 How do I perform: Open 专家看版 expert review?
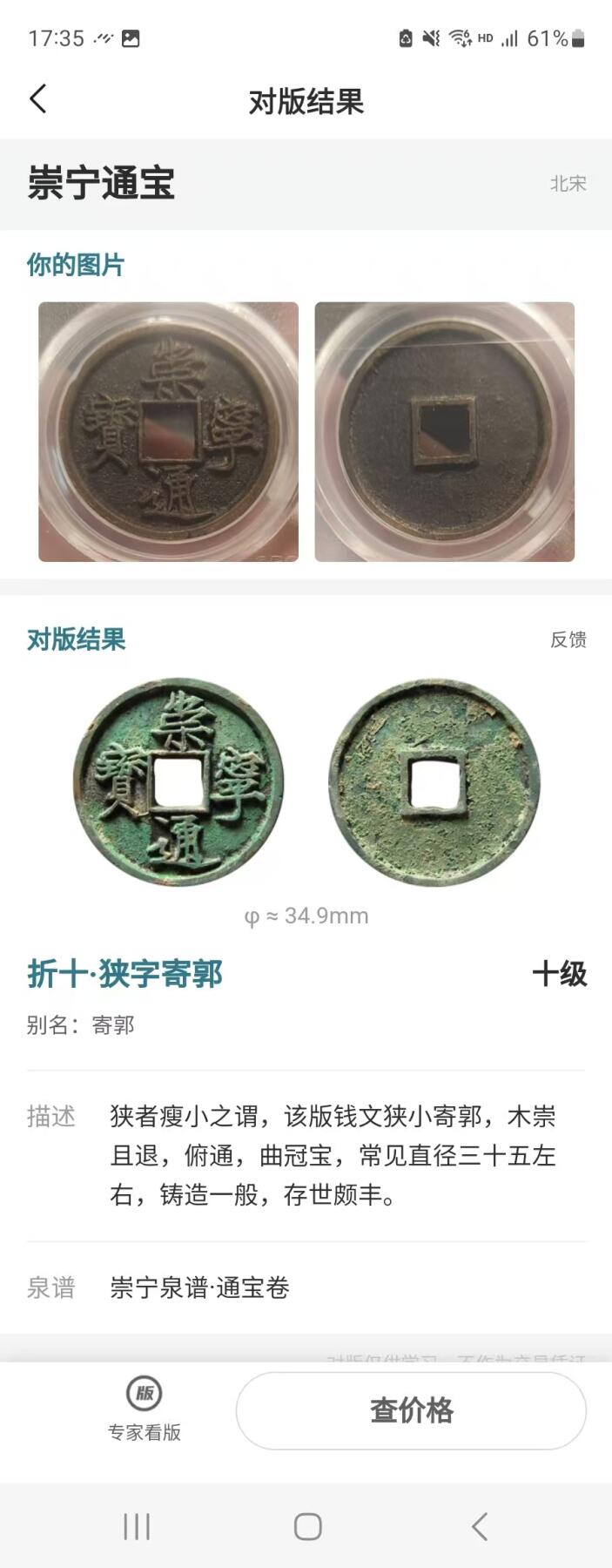[145, 1409]
